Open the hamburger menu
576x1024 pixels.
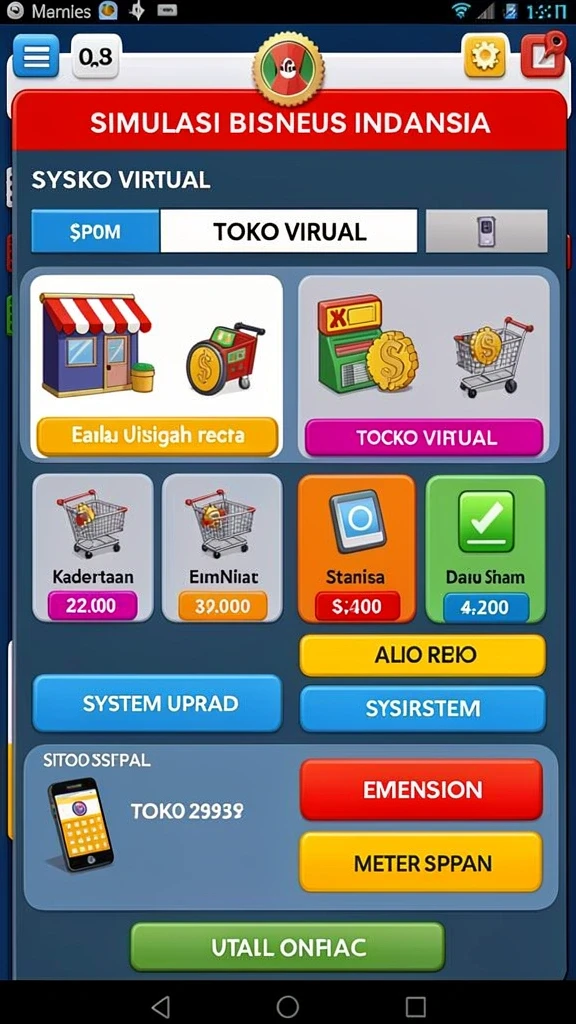pyautogui.click(x=35, y=57)
